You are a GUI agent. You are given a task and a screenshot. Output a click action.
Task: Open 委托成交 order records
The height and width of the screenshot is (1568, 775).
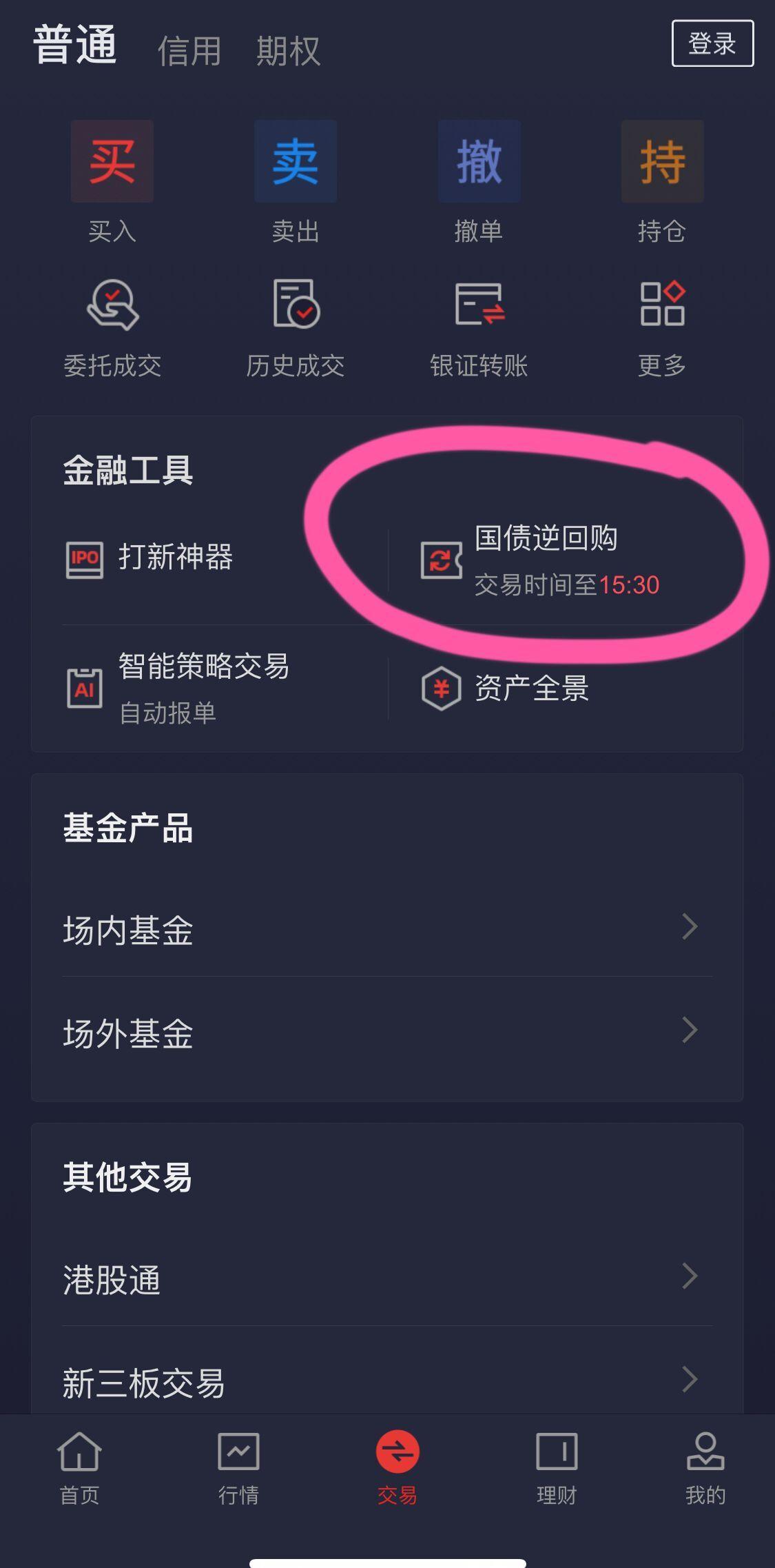tap(112, 327)
